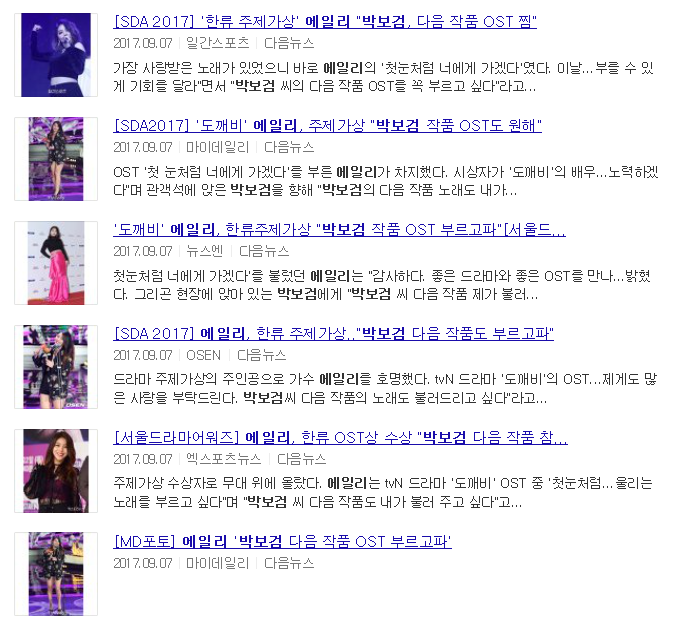Open 다음뉴스 link under the 일간스포츠 article
686x622 pixels.
[x=291, y=44]
